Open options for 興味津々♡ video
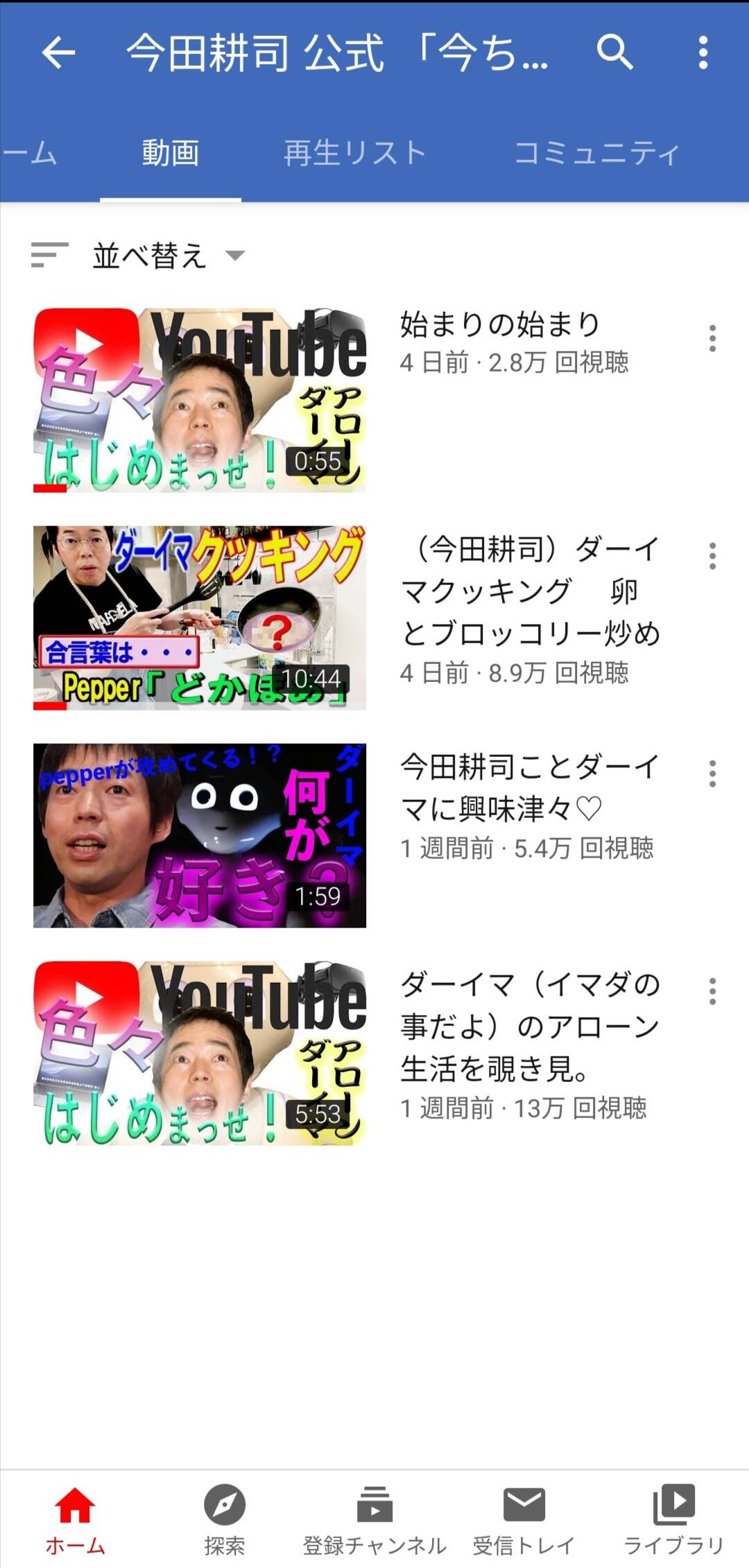This screenshot has height=1568, width=749. point(712,774)
